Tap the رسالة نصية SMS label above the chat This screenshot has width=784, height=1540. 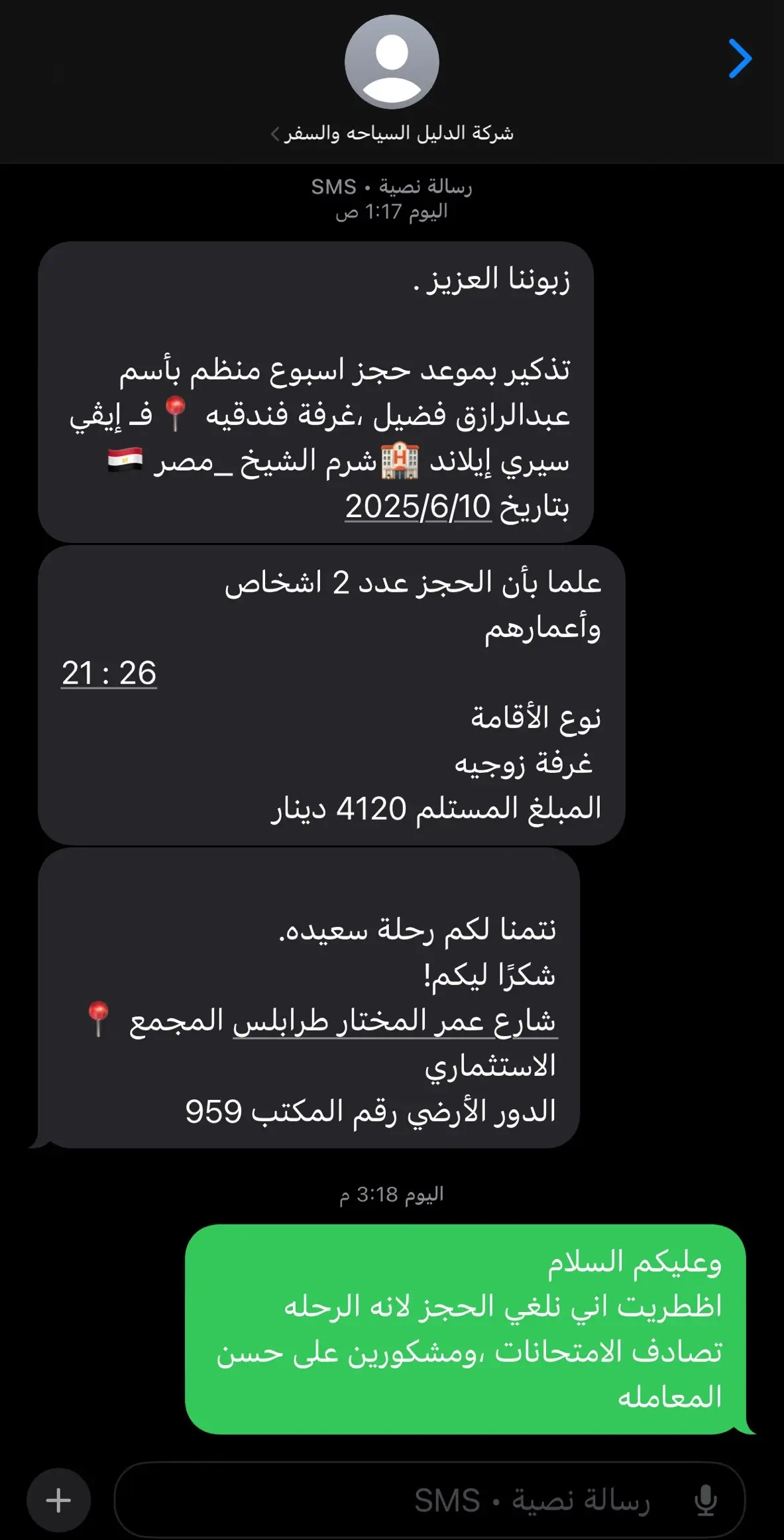click(x=392, y=188)
